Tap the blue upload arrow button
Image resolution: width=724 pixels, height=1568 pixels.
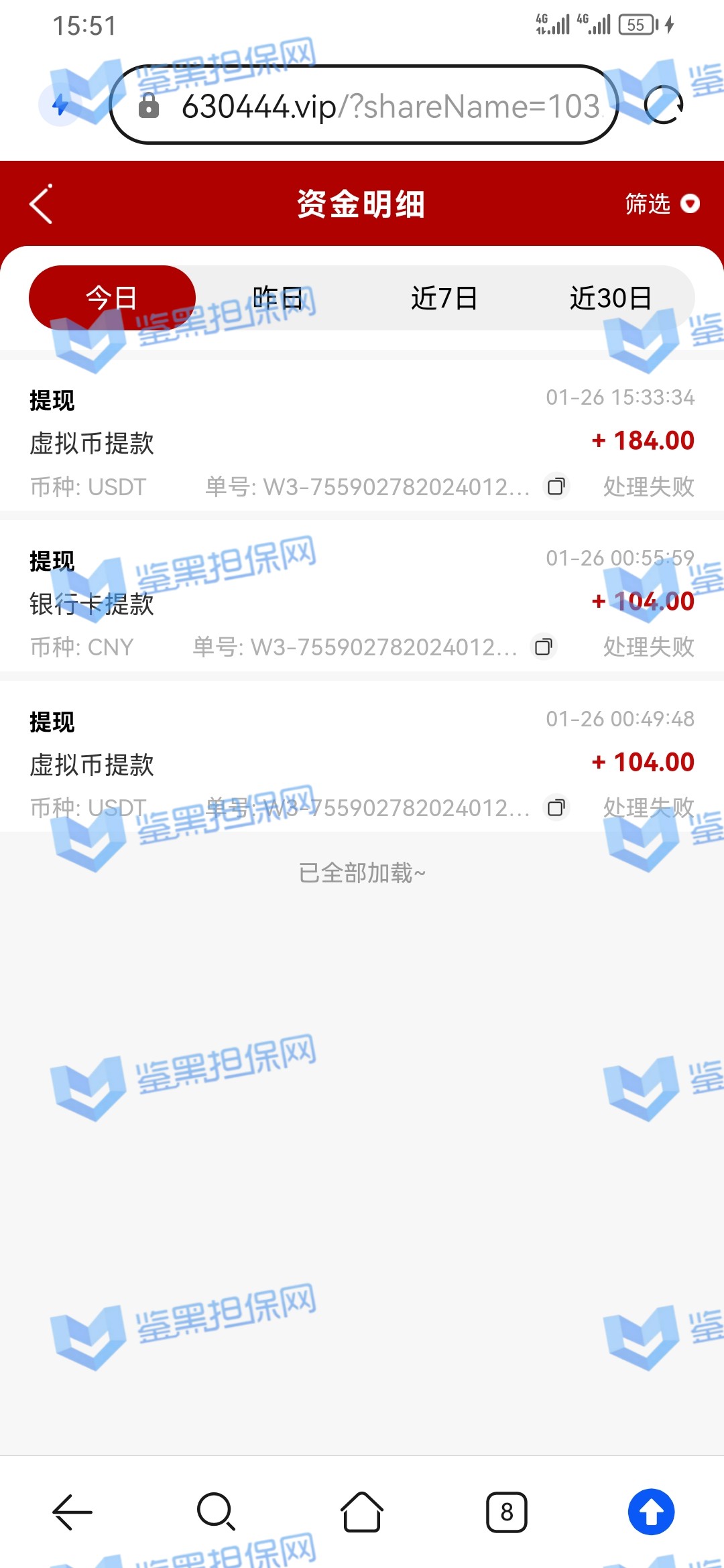tap(651, 1512)
